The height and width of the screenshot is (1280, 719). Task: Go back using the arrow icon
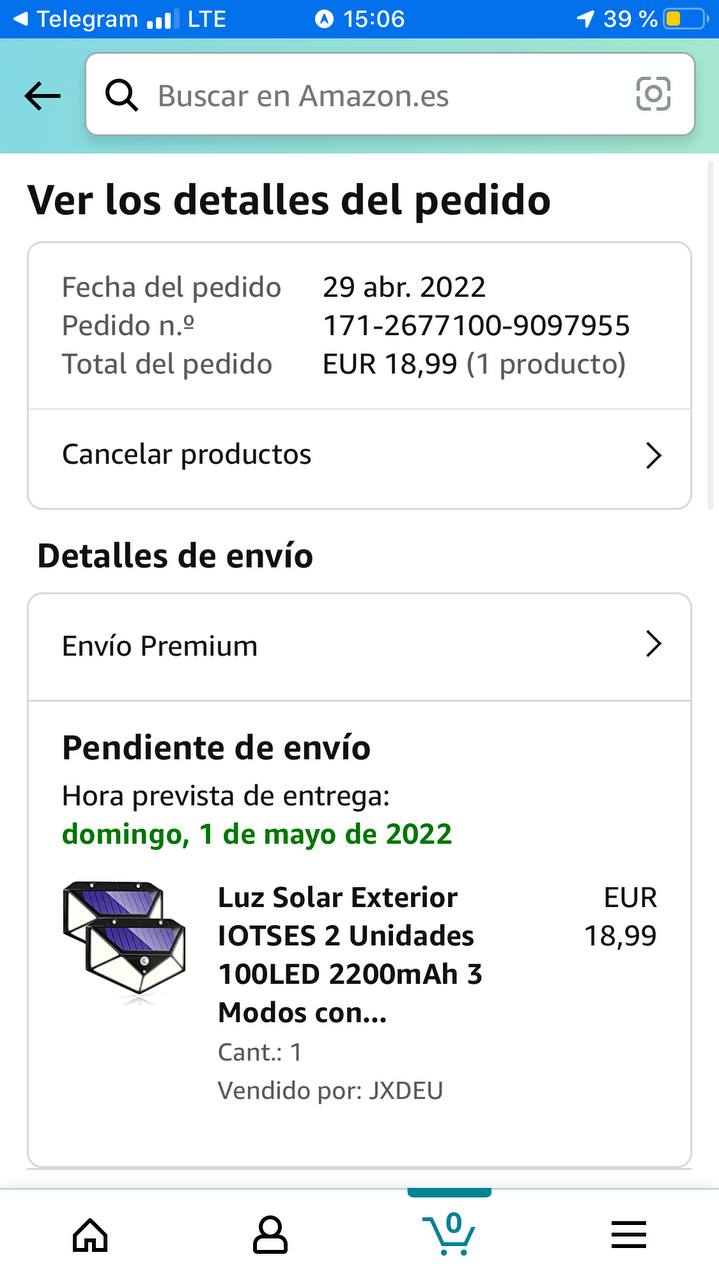(42, 96)
